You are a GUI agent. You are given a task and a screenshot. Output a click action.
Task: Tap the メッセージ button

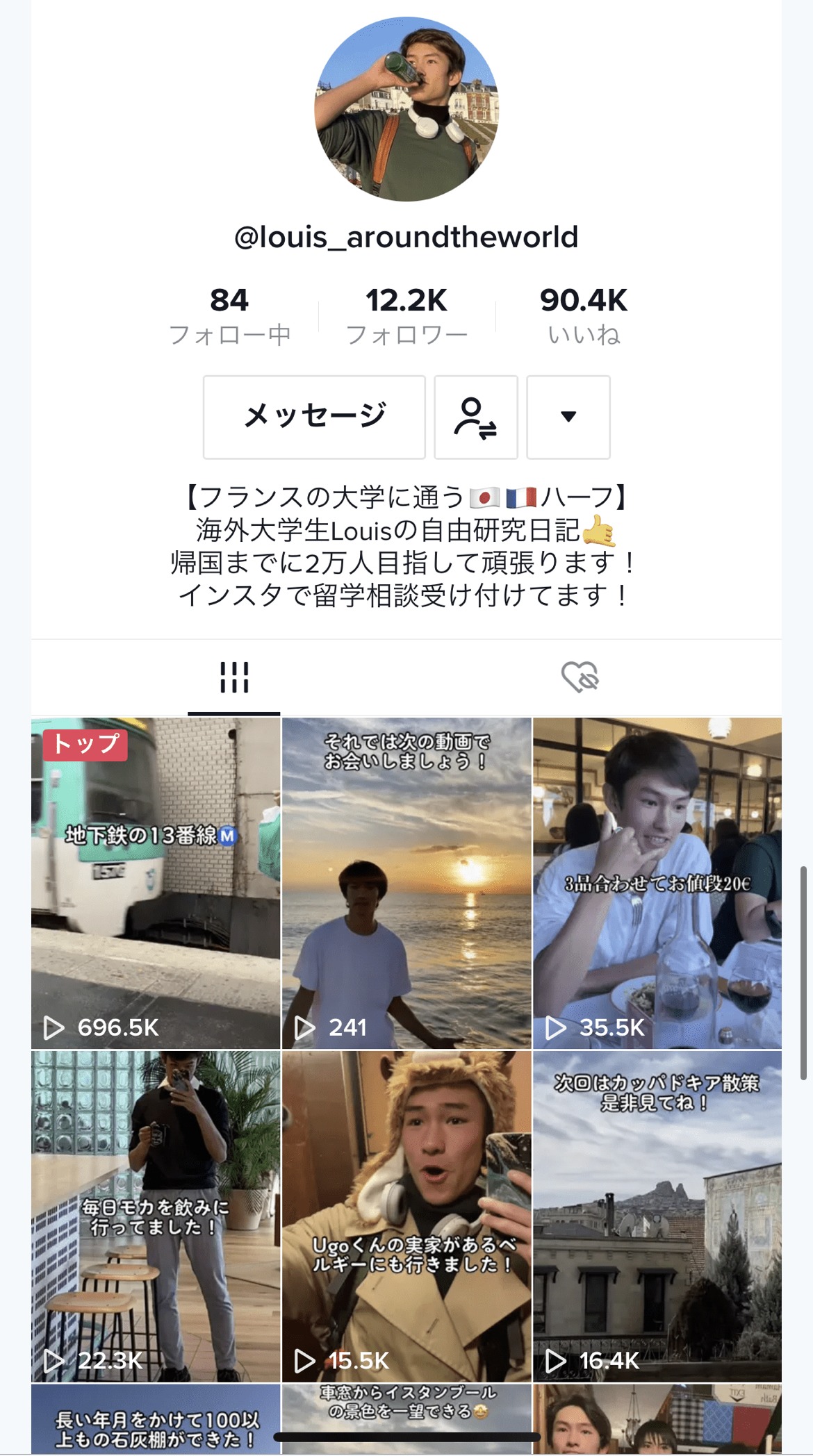[314, 417]
